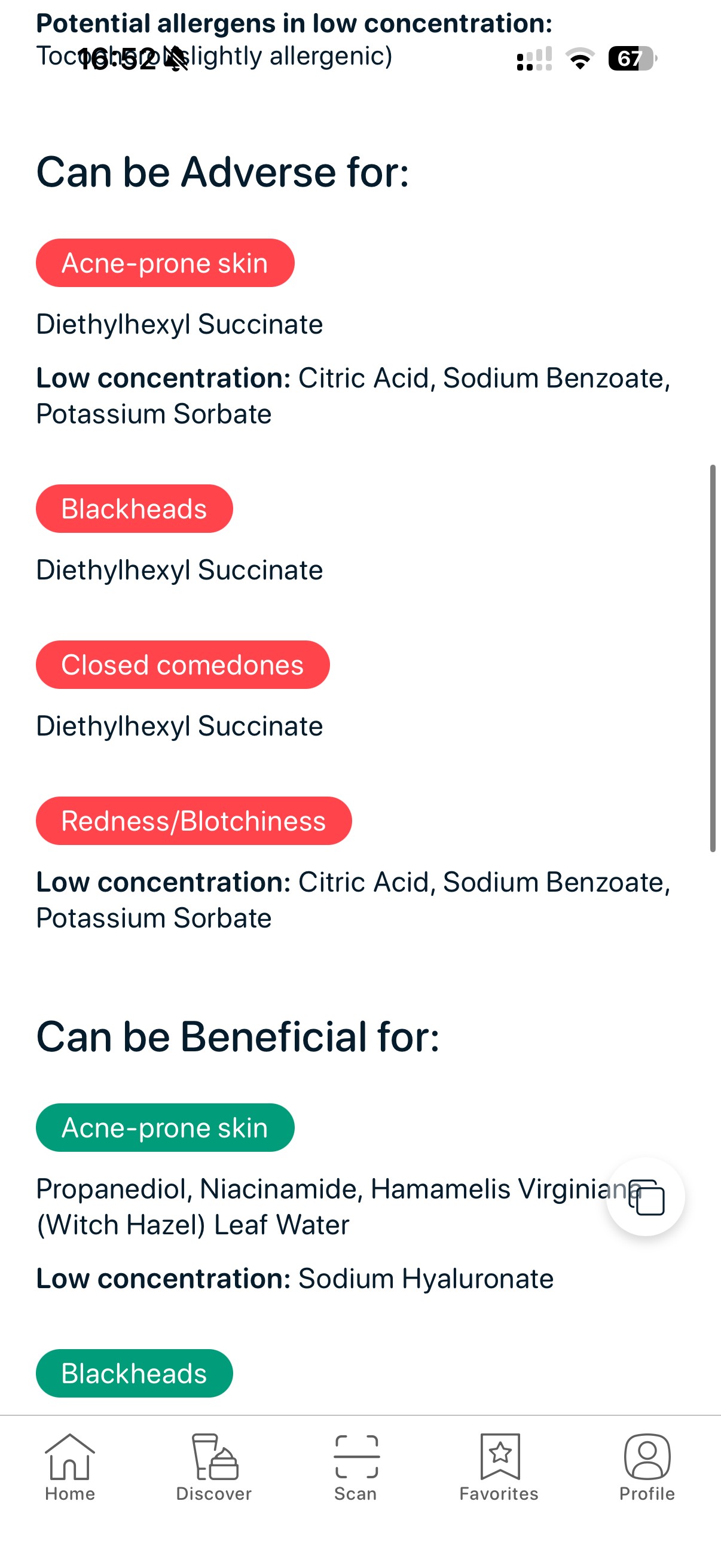Select the Blackheads tag under adverse section
Image resolution: width=721 pixels, height=1568 pixels.
(x=135, y=509)
